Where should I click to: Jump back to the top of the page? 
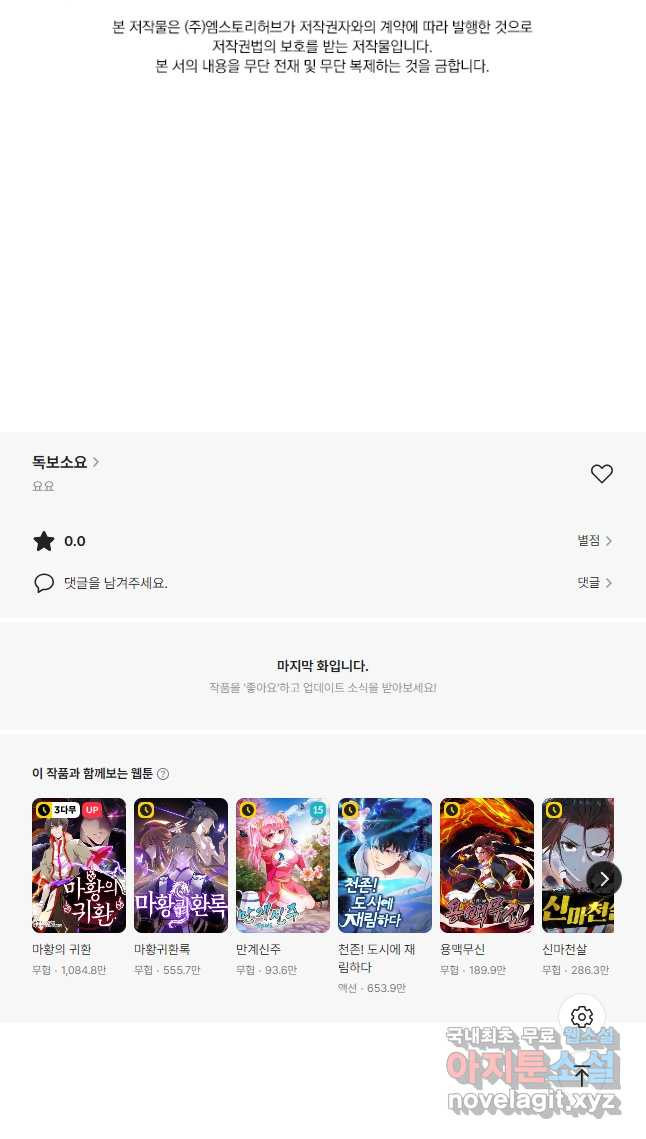[582, 1076]
